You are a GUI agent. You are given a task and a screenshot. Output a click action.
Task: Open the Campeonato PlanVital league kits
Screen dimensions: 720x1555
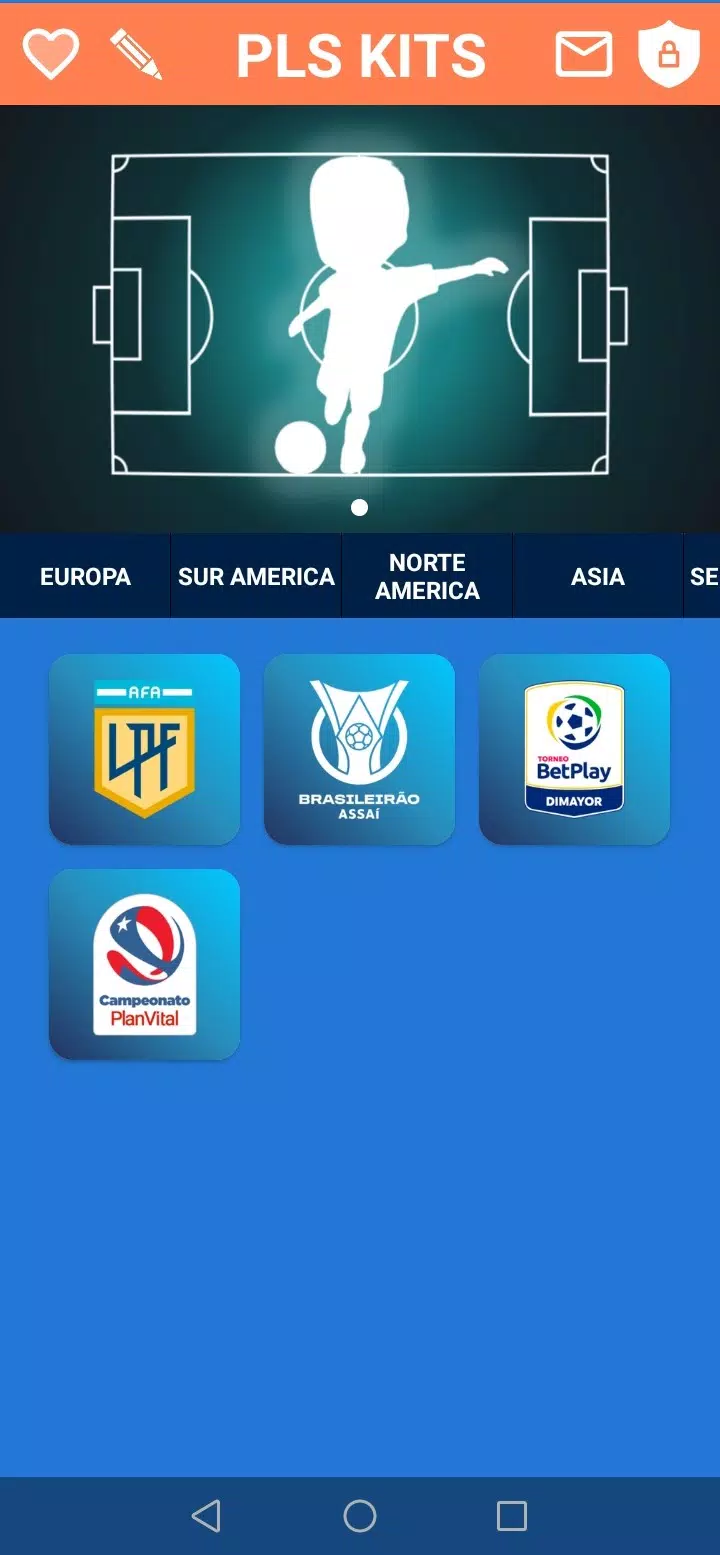[144, 964]
